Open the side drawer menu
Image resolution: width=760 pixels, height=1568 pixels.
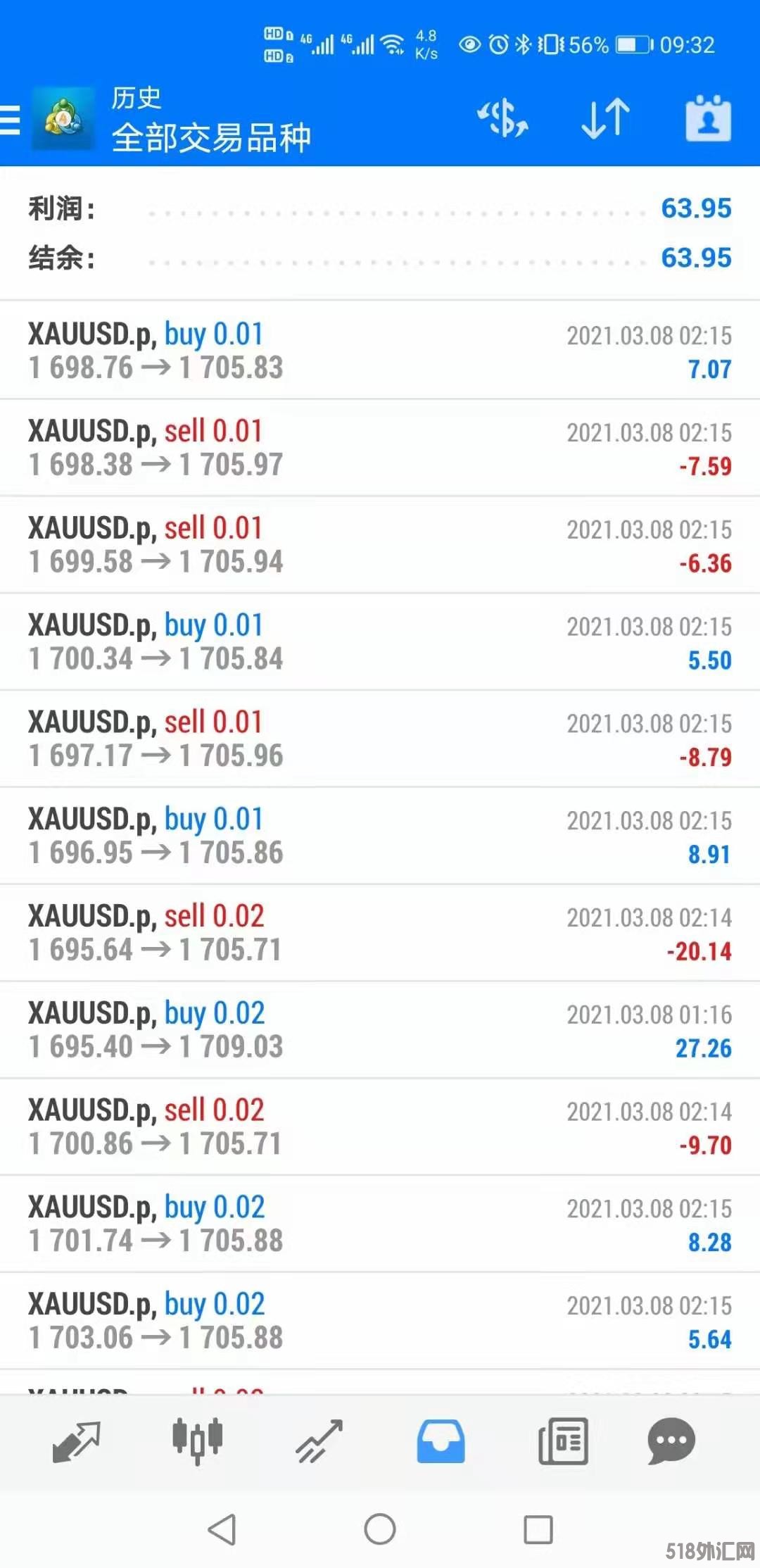(11, 120)
